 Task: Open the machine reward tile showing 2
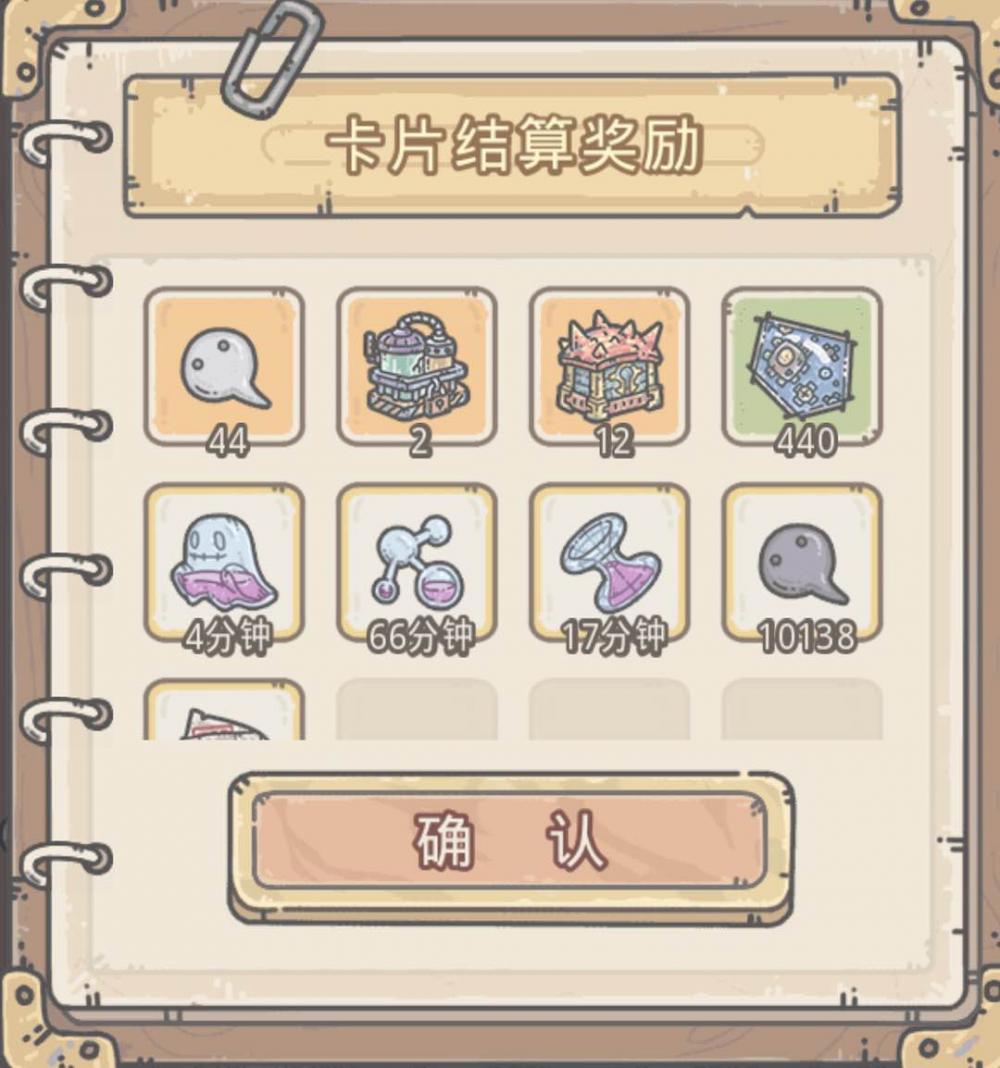pyautogui.click(x=417, y=367)
